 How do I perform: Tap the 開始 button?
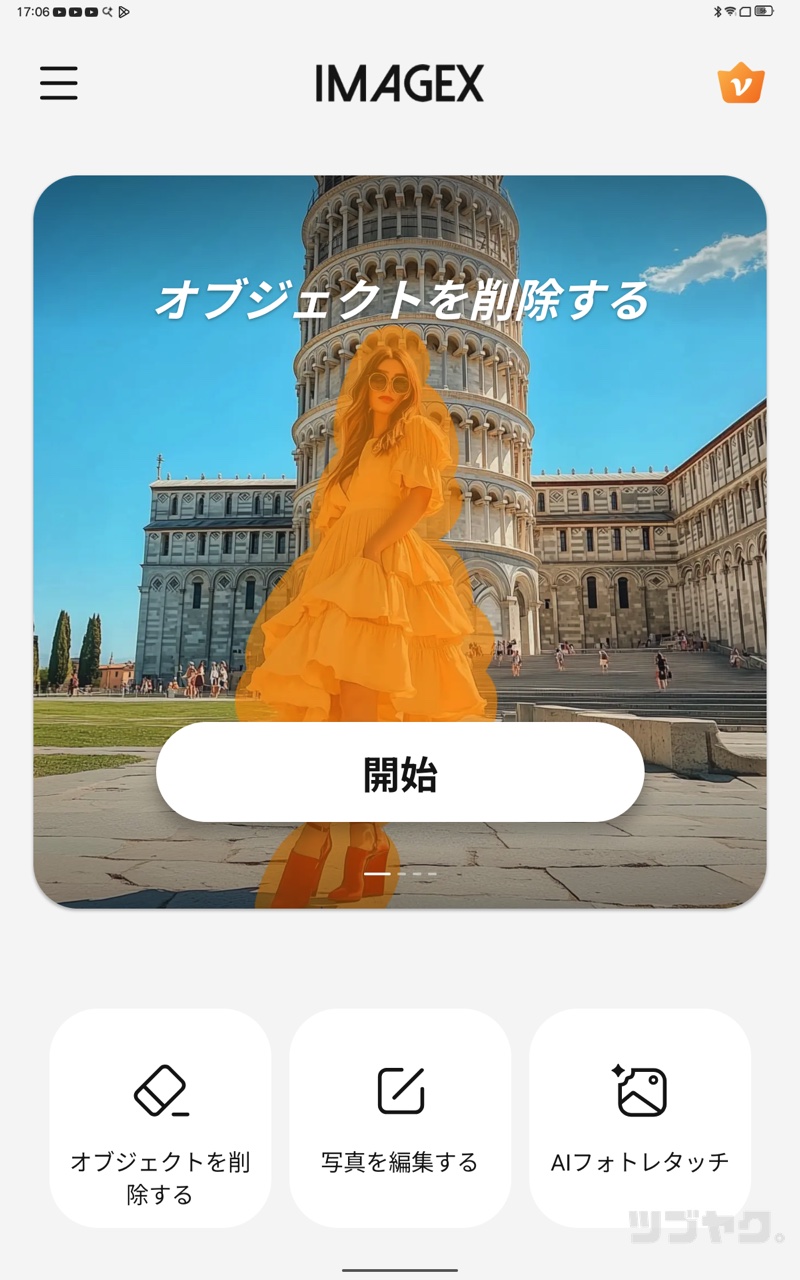click(400, 772)
